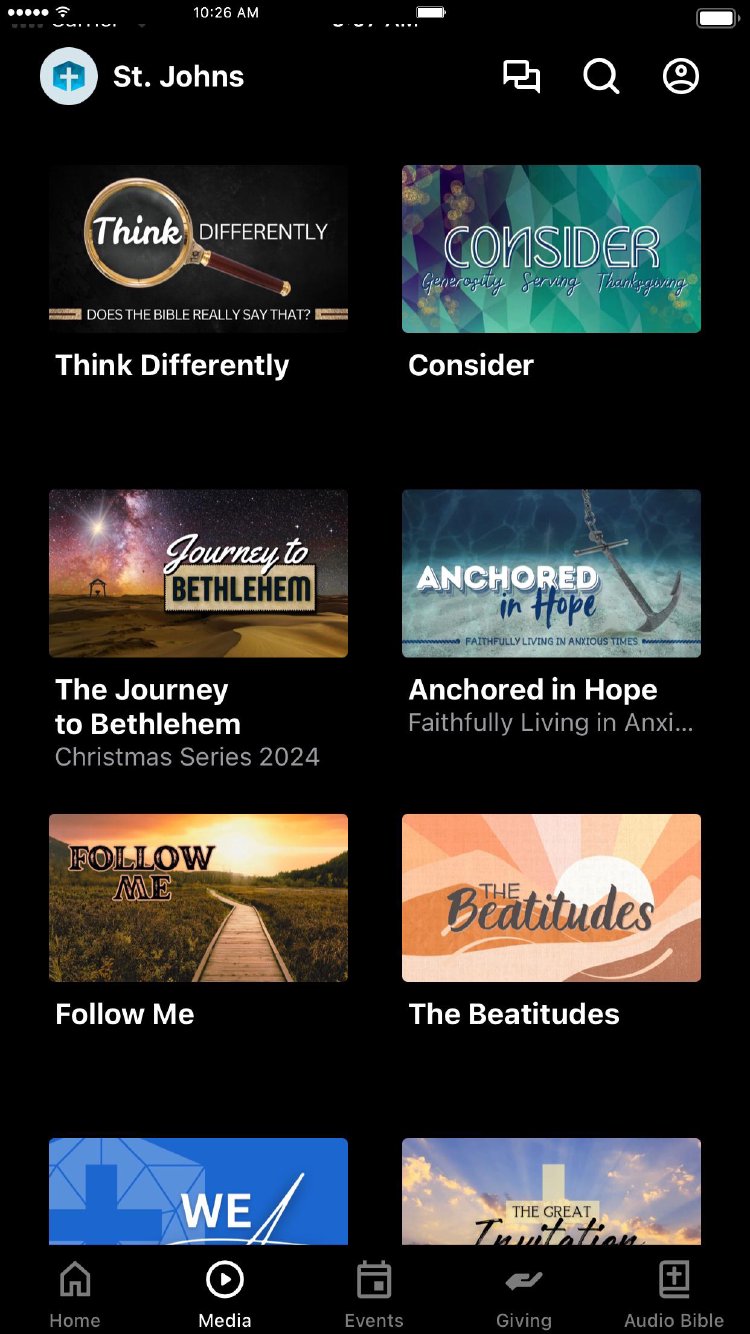The height and width of the screenshot is (1334, 750).
Task: Open the blue WE series tile
Action: point(198,1191)
